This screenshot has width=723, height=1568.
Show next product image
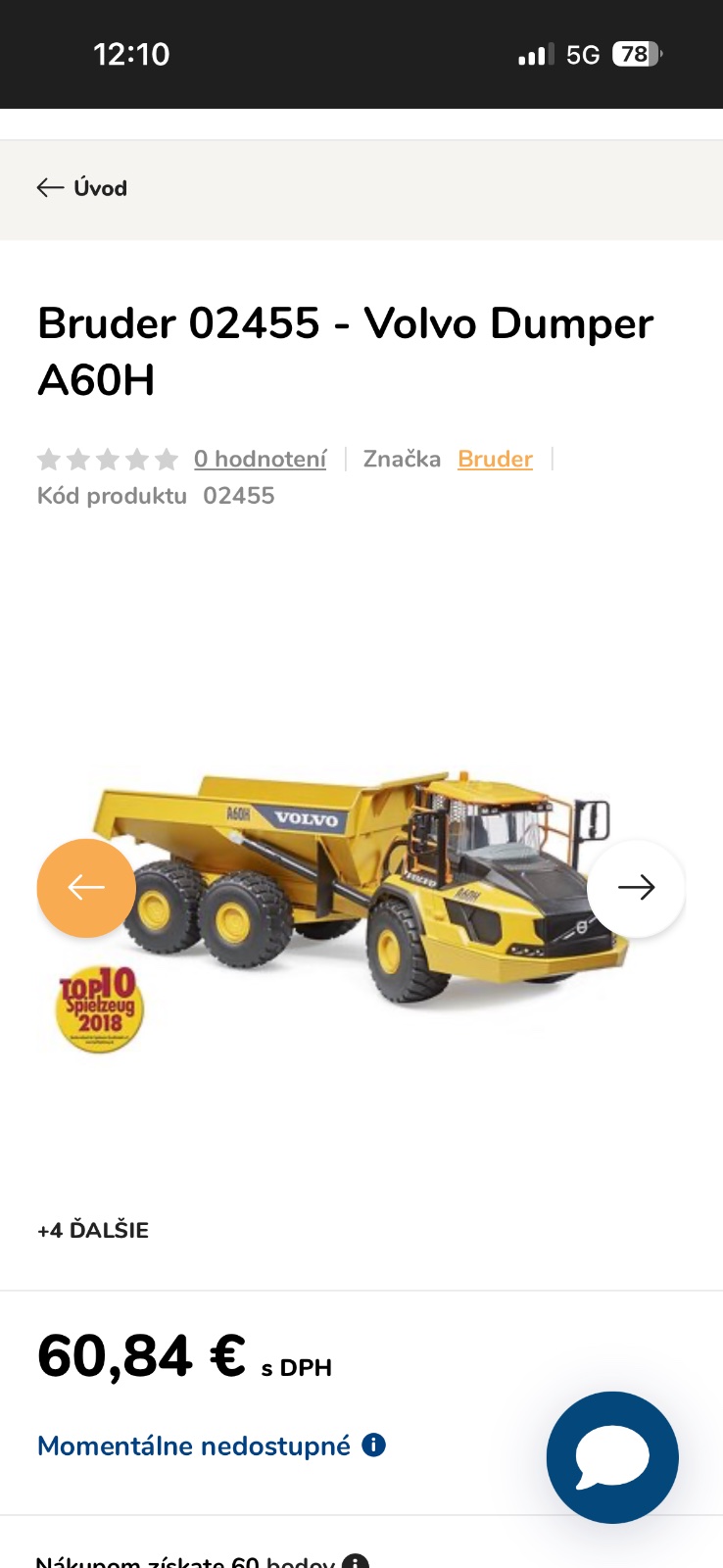click(x=636, y=888)
